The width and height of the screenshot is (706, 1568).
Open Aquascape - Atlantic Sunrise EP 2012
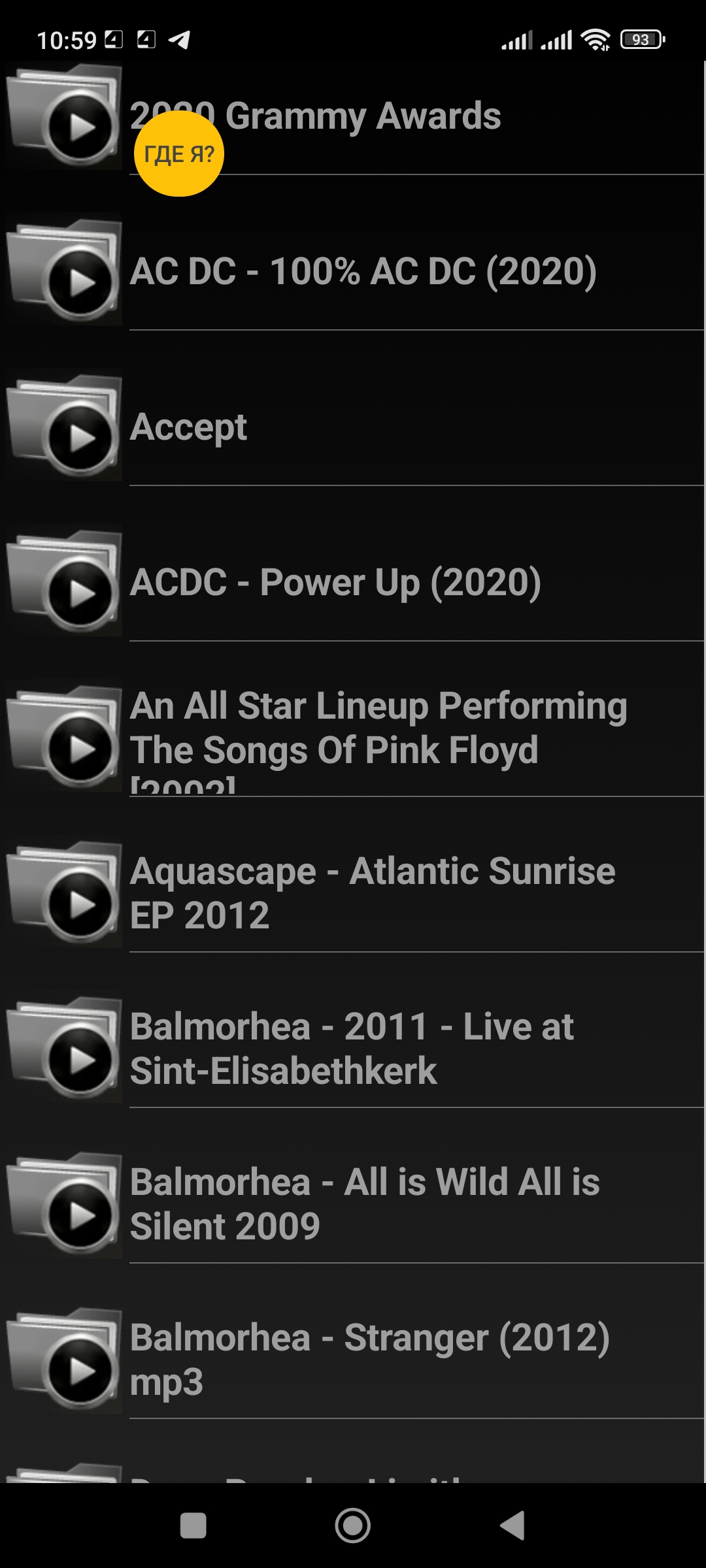[x=353, y=893]
